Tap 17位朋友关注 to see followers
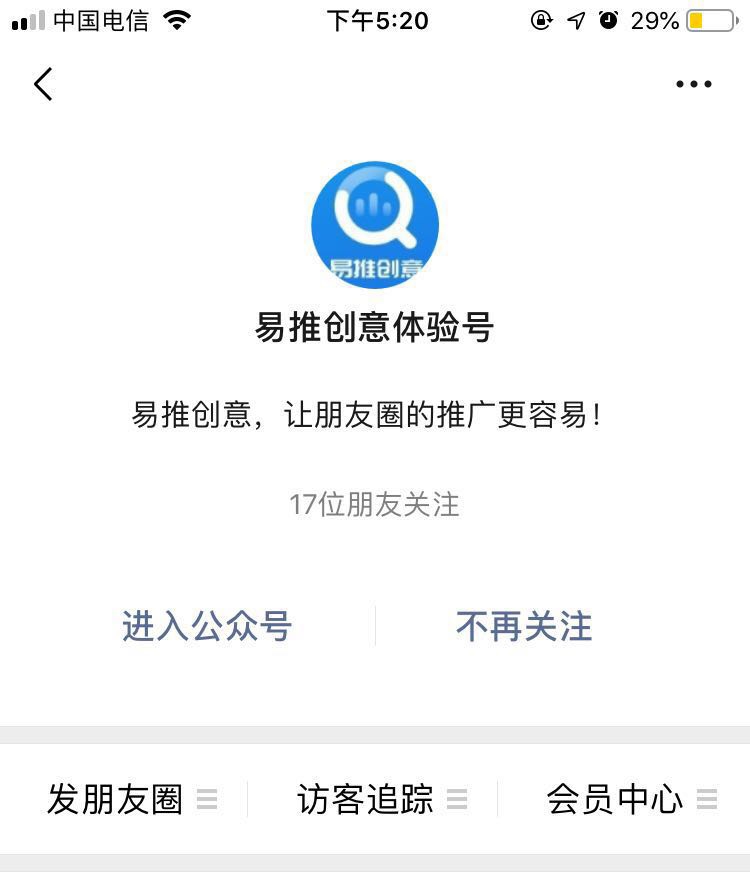Screen dimensions: 750x874 375,505
